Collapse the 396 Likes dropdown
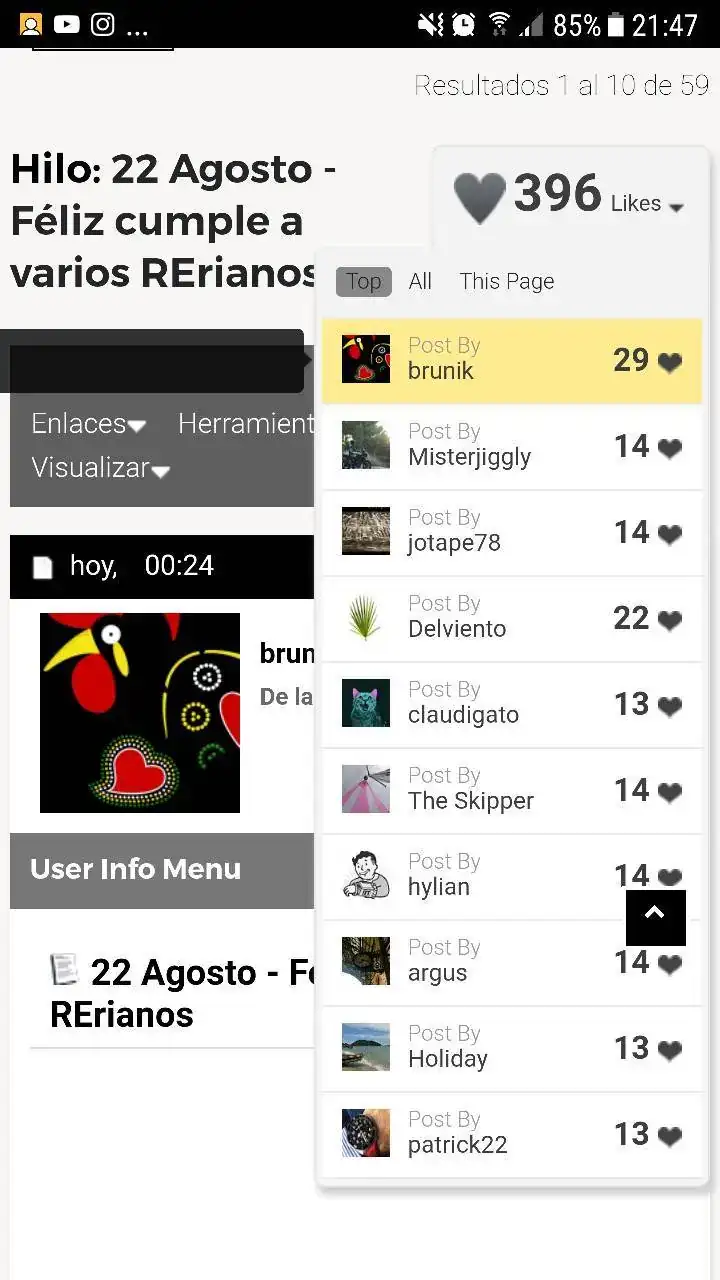720x1280 pixels. (648, 203)
